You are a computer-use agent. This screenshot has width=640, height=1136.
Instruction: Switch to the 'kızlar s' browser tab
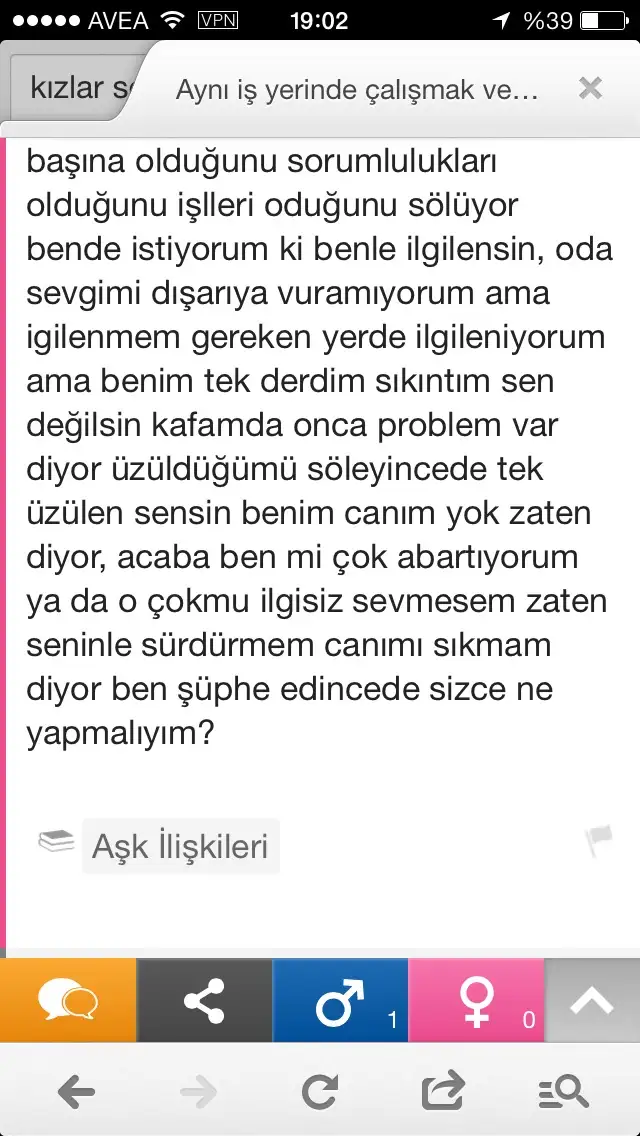click(x=70, y=88)
